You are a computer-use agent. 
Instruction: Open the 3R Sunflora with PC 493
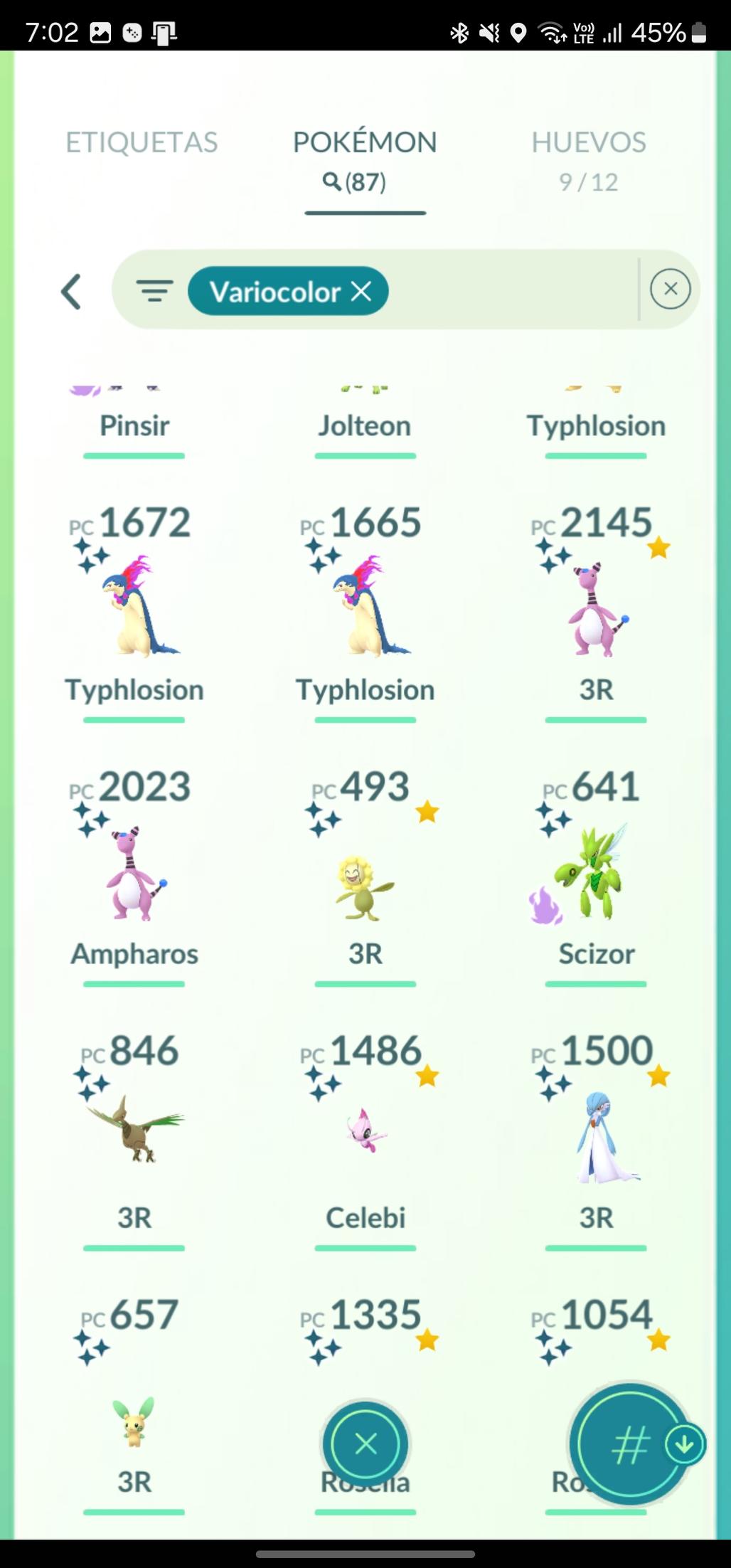[365, 872]
